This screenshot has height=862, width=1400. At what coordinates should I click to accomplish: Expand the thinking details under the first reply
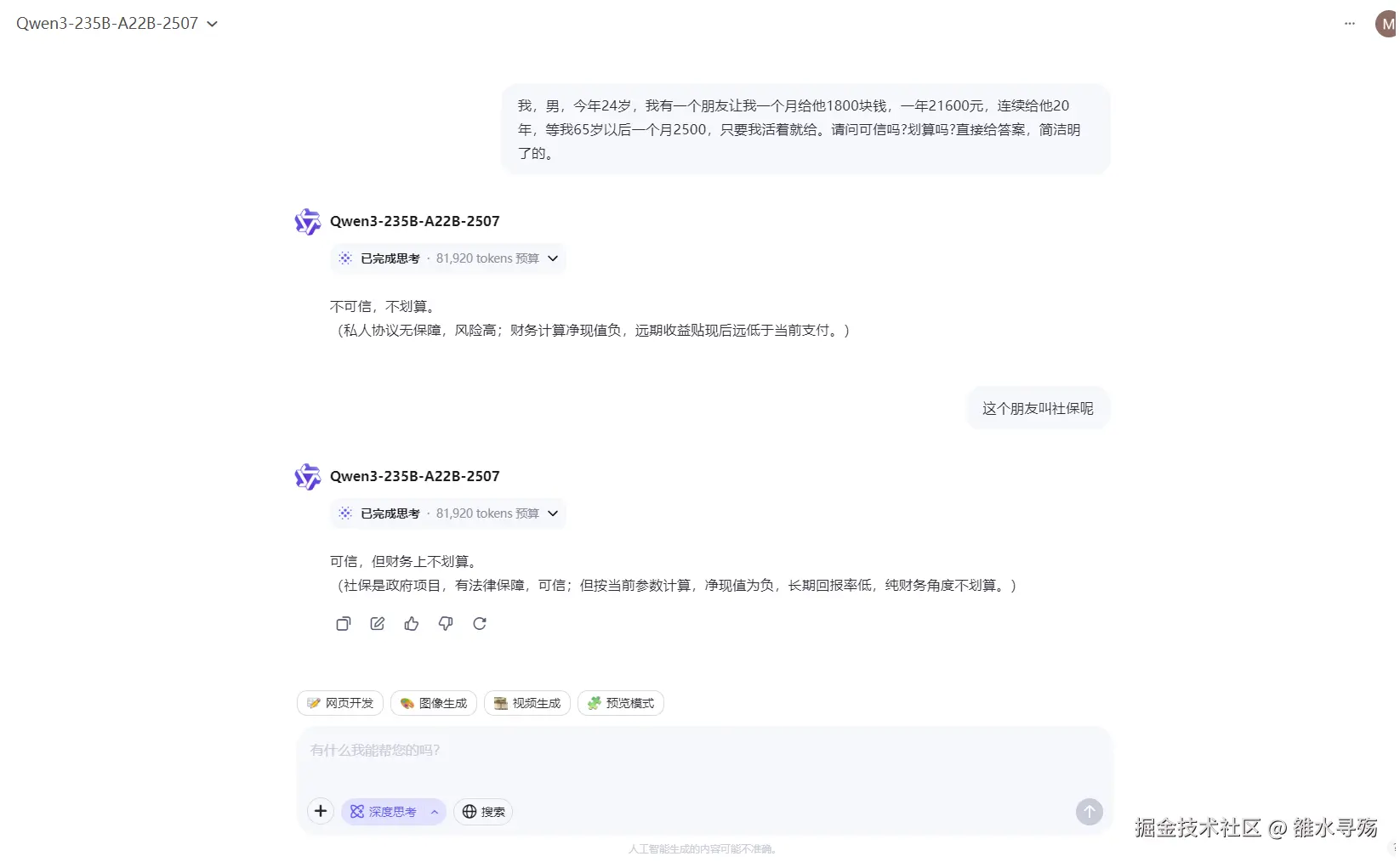[x=448, y=258]
